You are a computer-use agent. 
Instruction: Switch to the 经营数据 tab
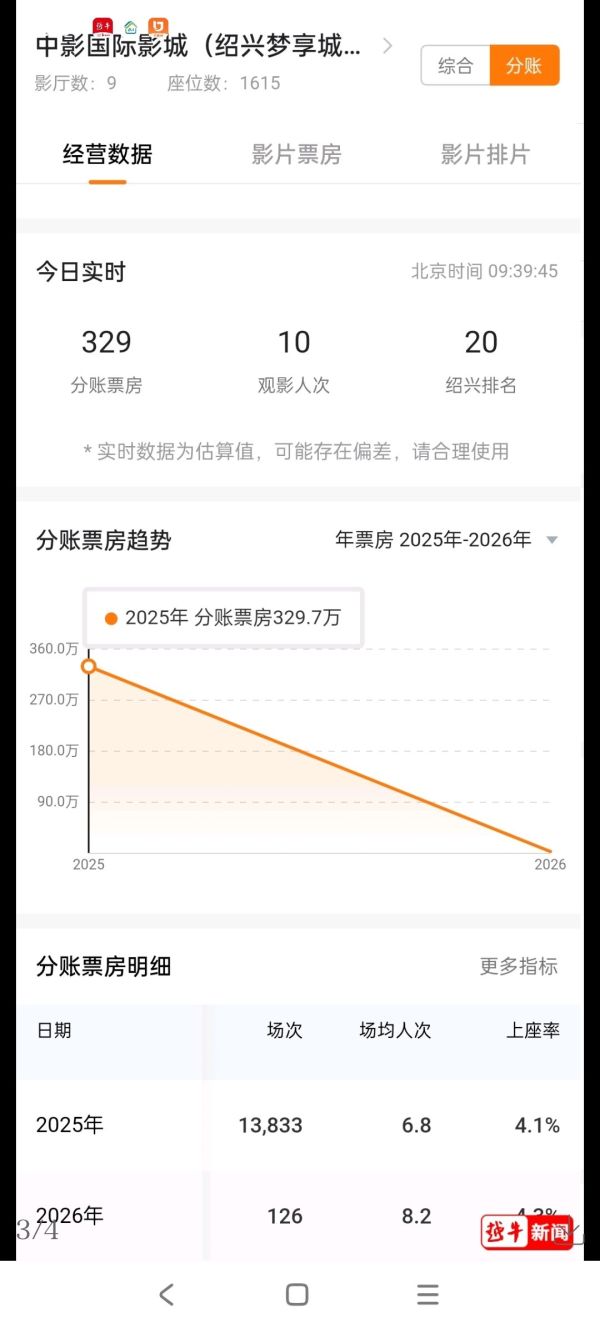tap(107, 155)
